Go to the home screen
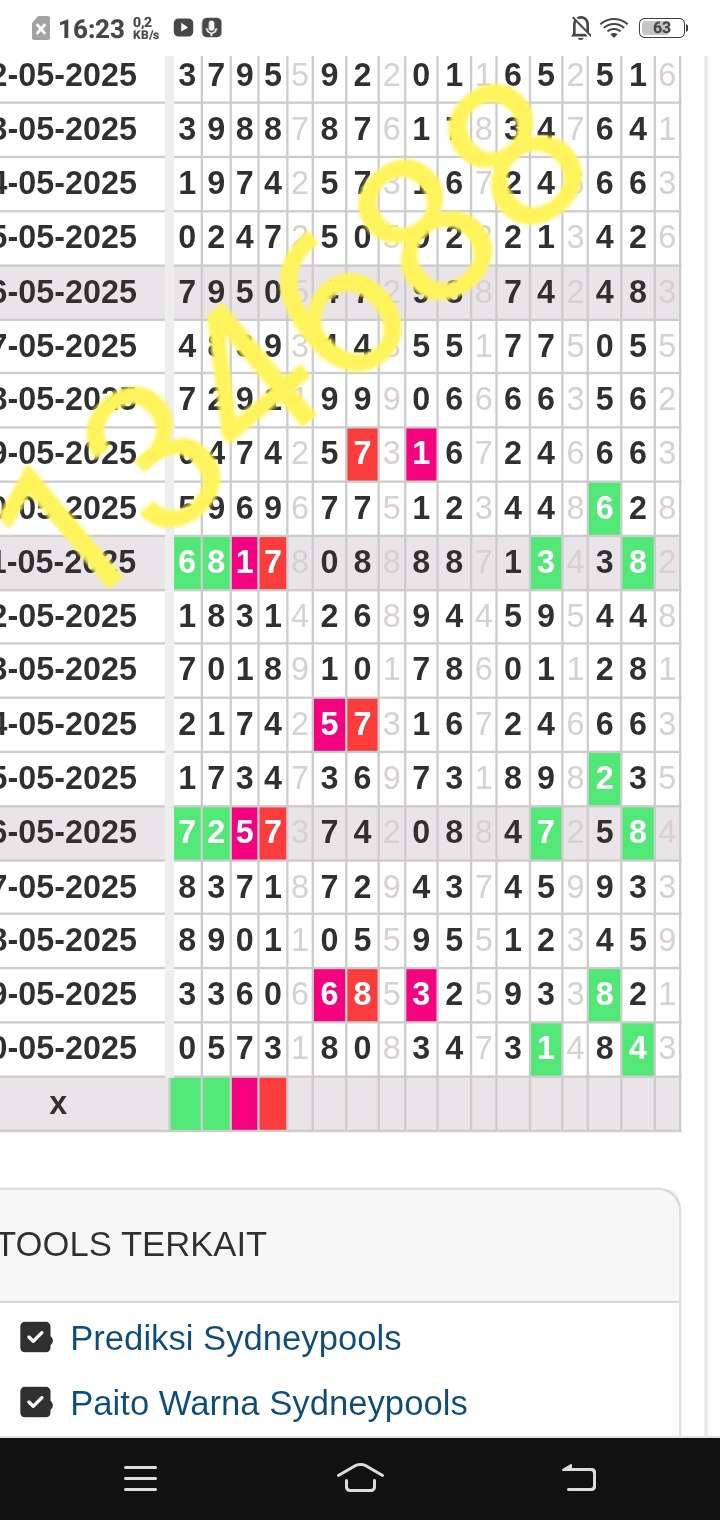This screenshot has width=720, height=1520. point(360,1478)
